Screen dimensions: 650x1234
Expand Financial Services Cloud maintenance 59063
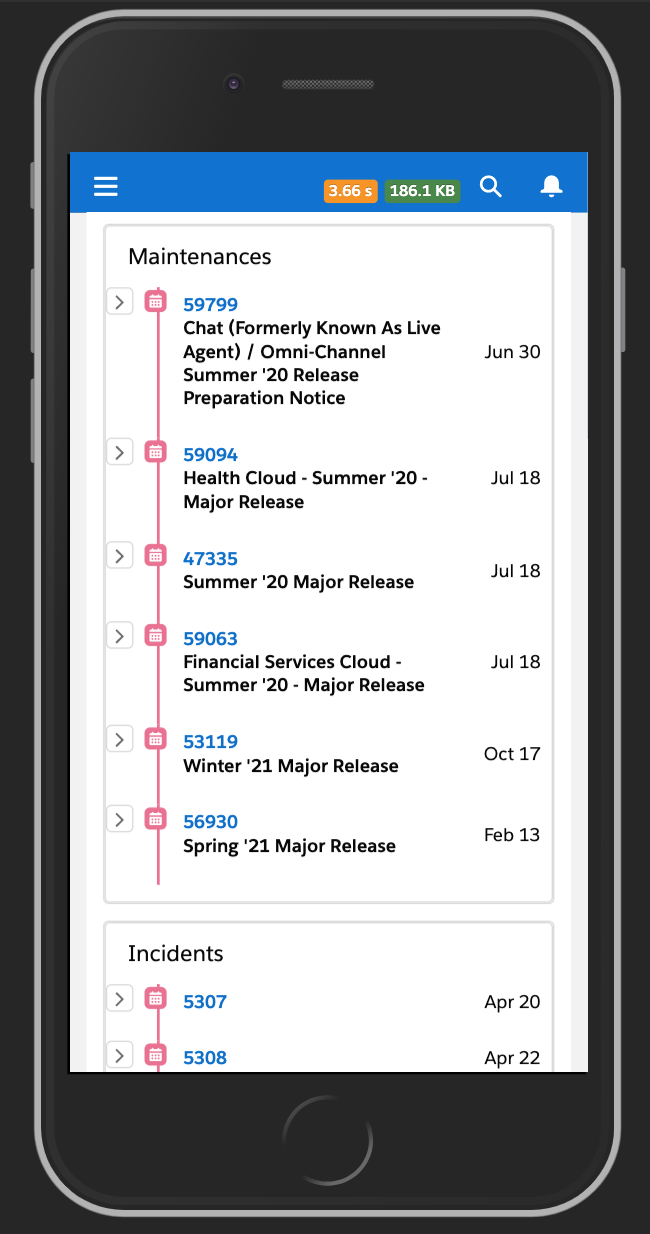(120, 635)
